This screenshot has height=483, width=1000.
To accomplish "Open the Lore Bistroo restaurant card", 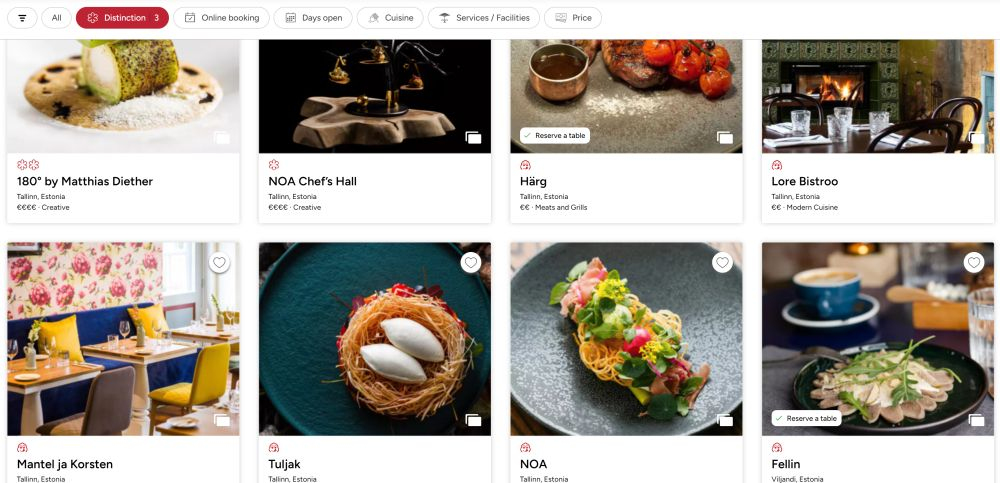I will pos(805,181).
